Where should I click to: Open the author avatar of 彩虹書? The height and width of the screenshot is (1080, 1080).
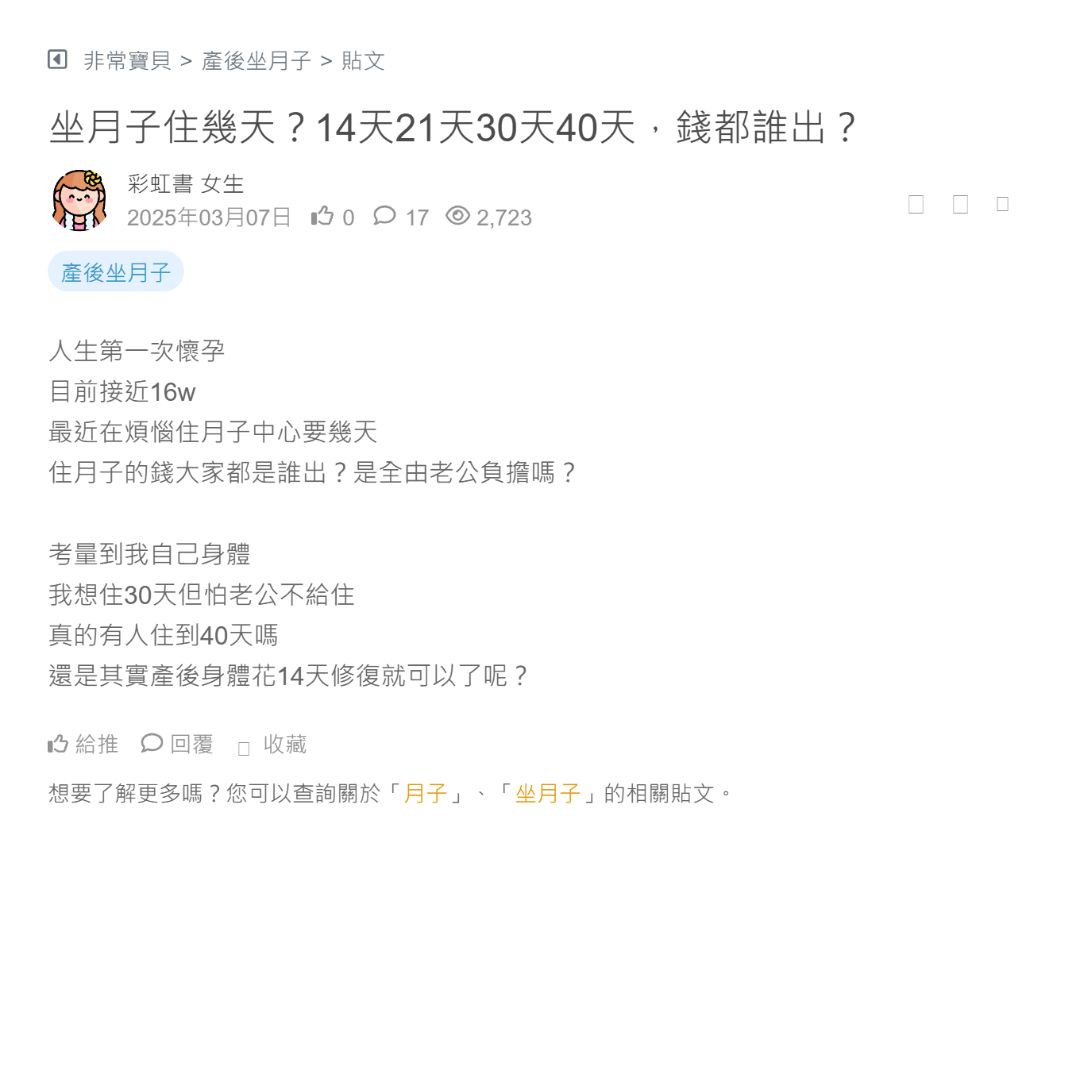coord(79,200)
